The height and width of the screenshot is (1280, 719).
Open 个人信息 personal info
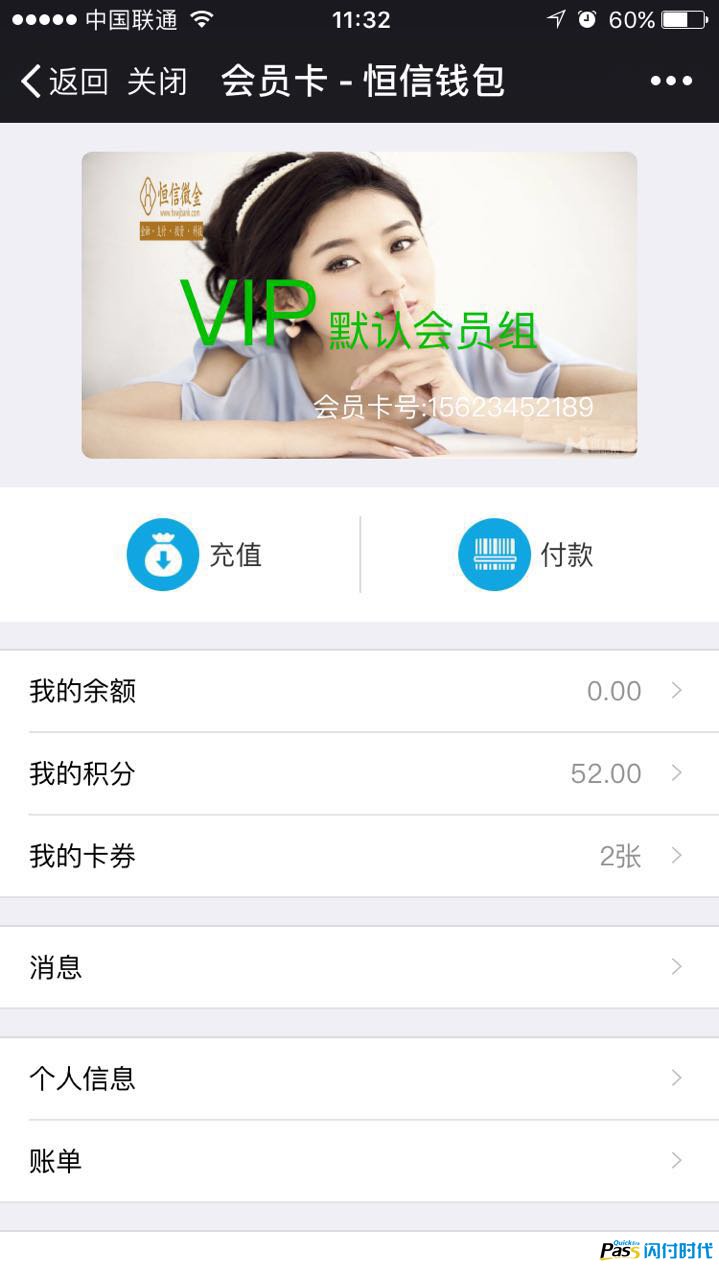(359, 1078)
